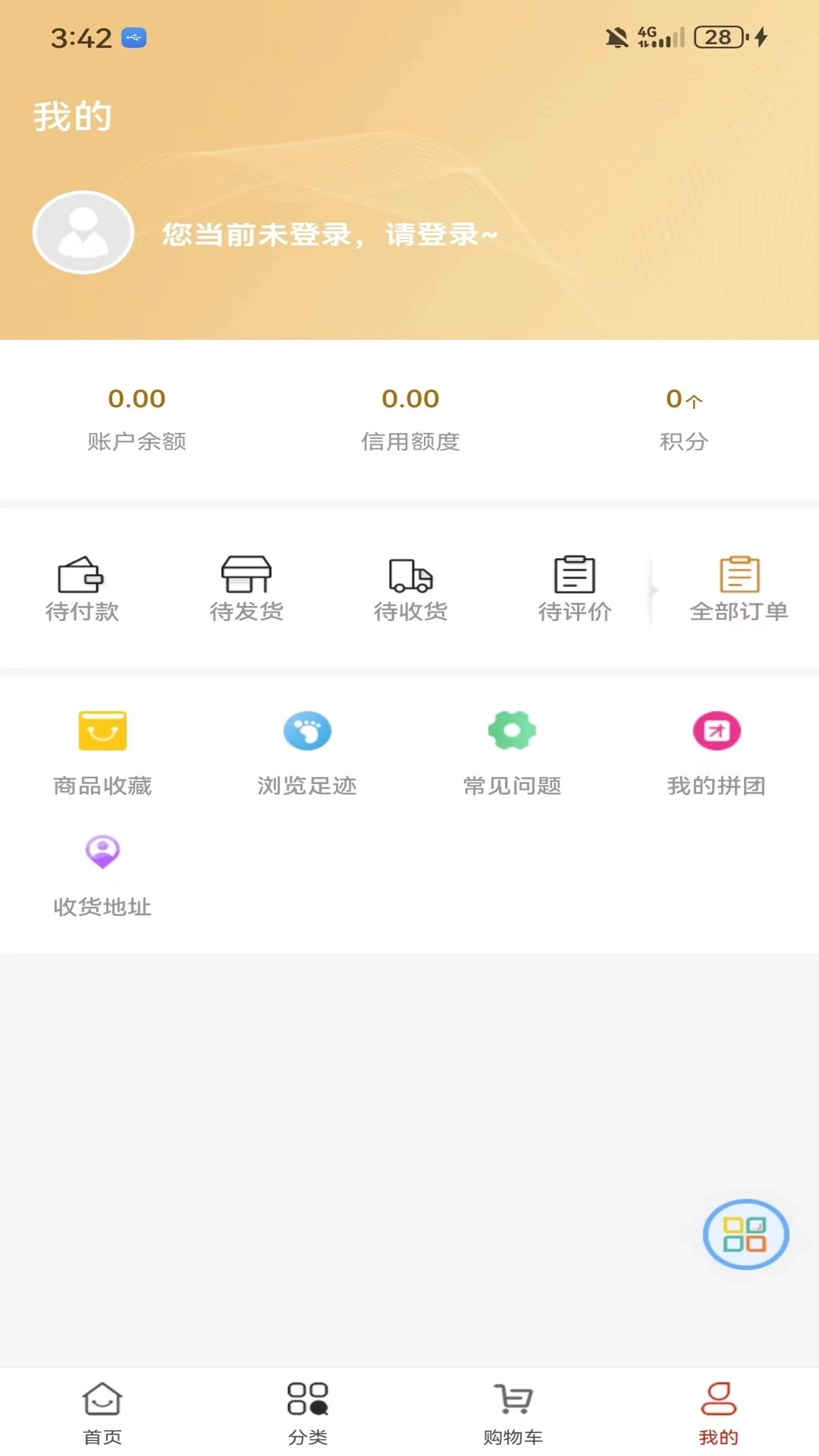The height and width of the screenshot is (1456, 819).
Task: Open the 待付款 pending payment orders
Action: coord(83,588)
